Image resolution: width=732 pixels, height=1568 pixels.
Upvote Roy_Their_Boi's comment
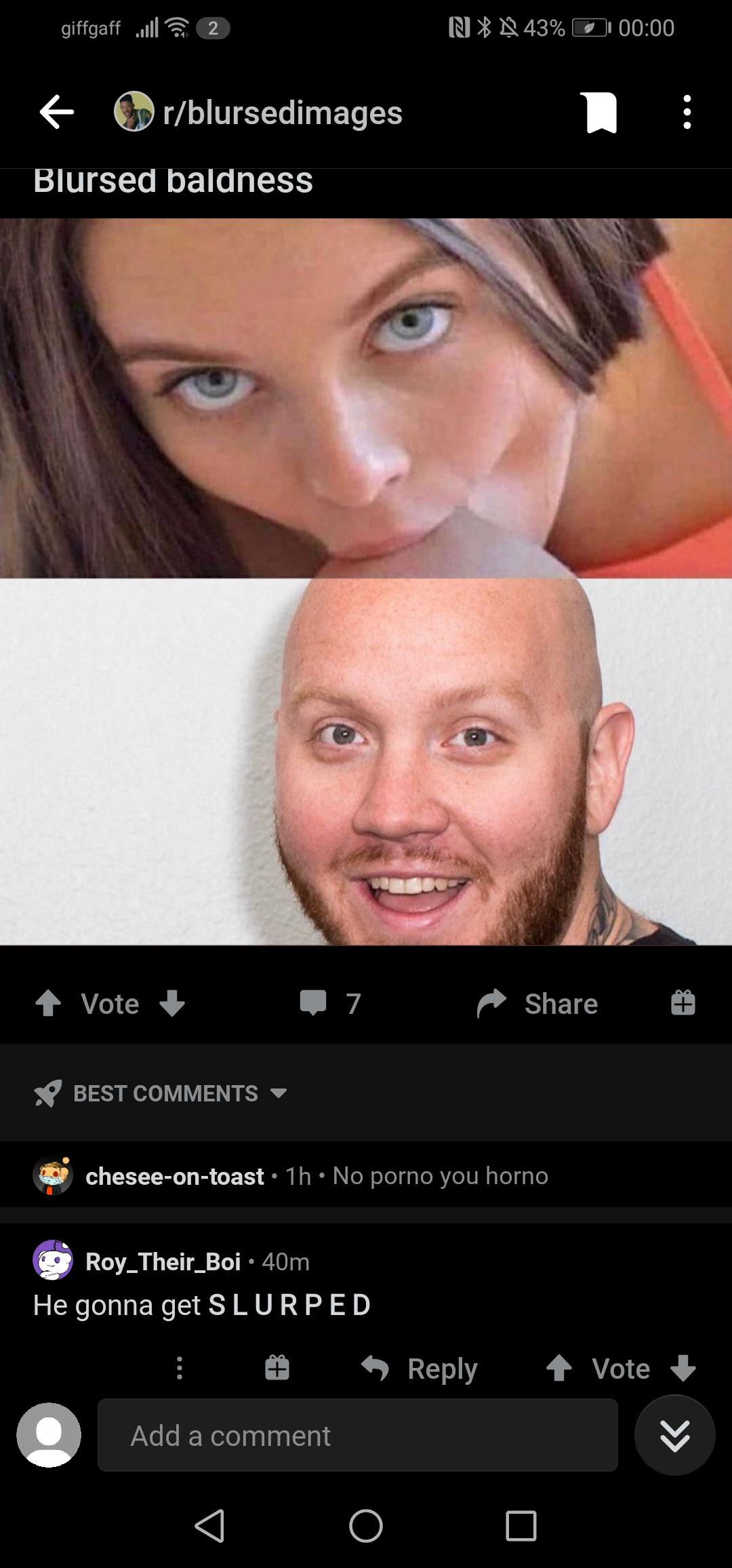[559, 1368]
